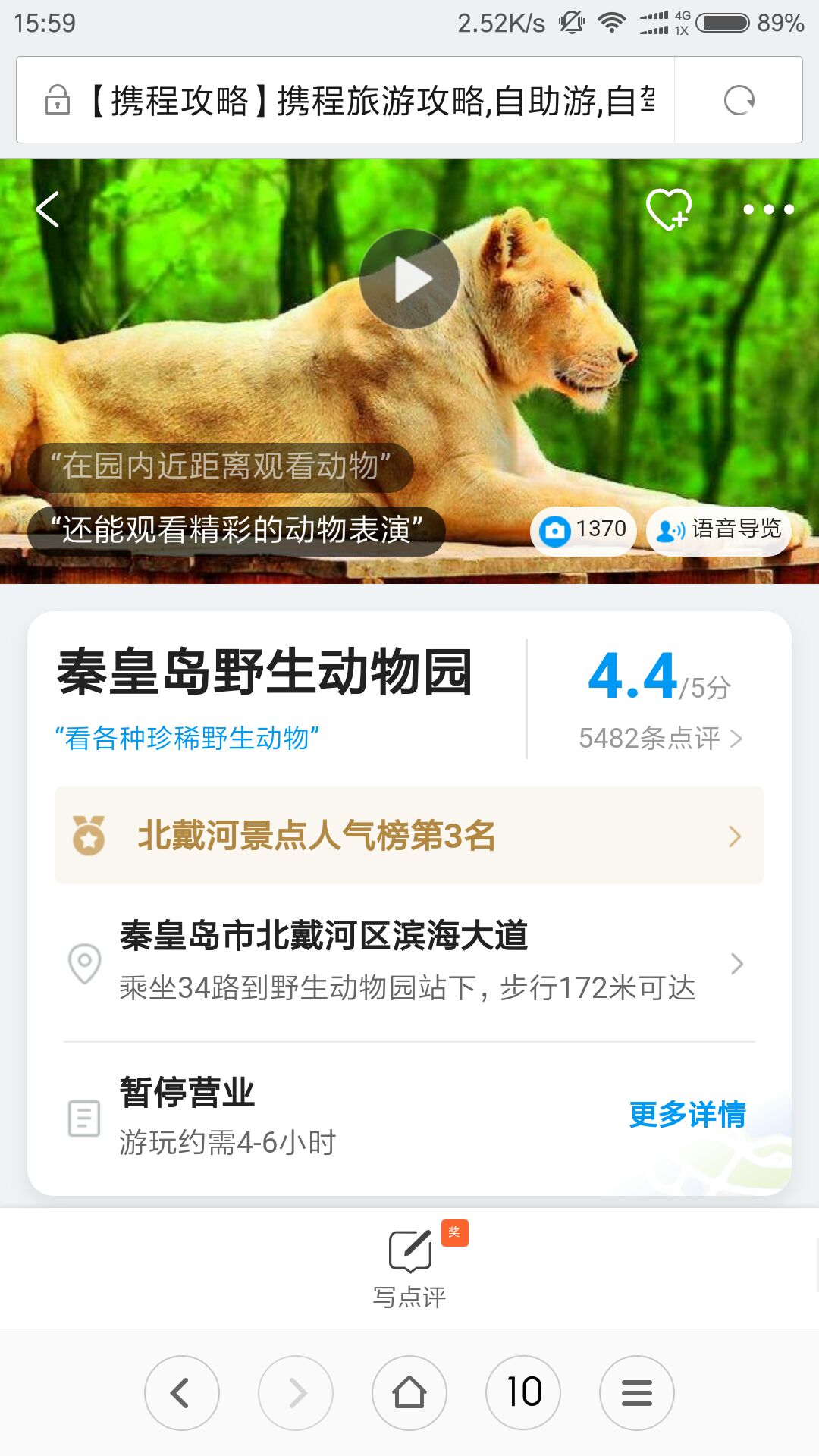
Task: Open 语音导览 audio guide
Action: (x=718, y=529)
